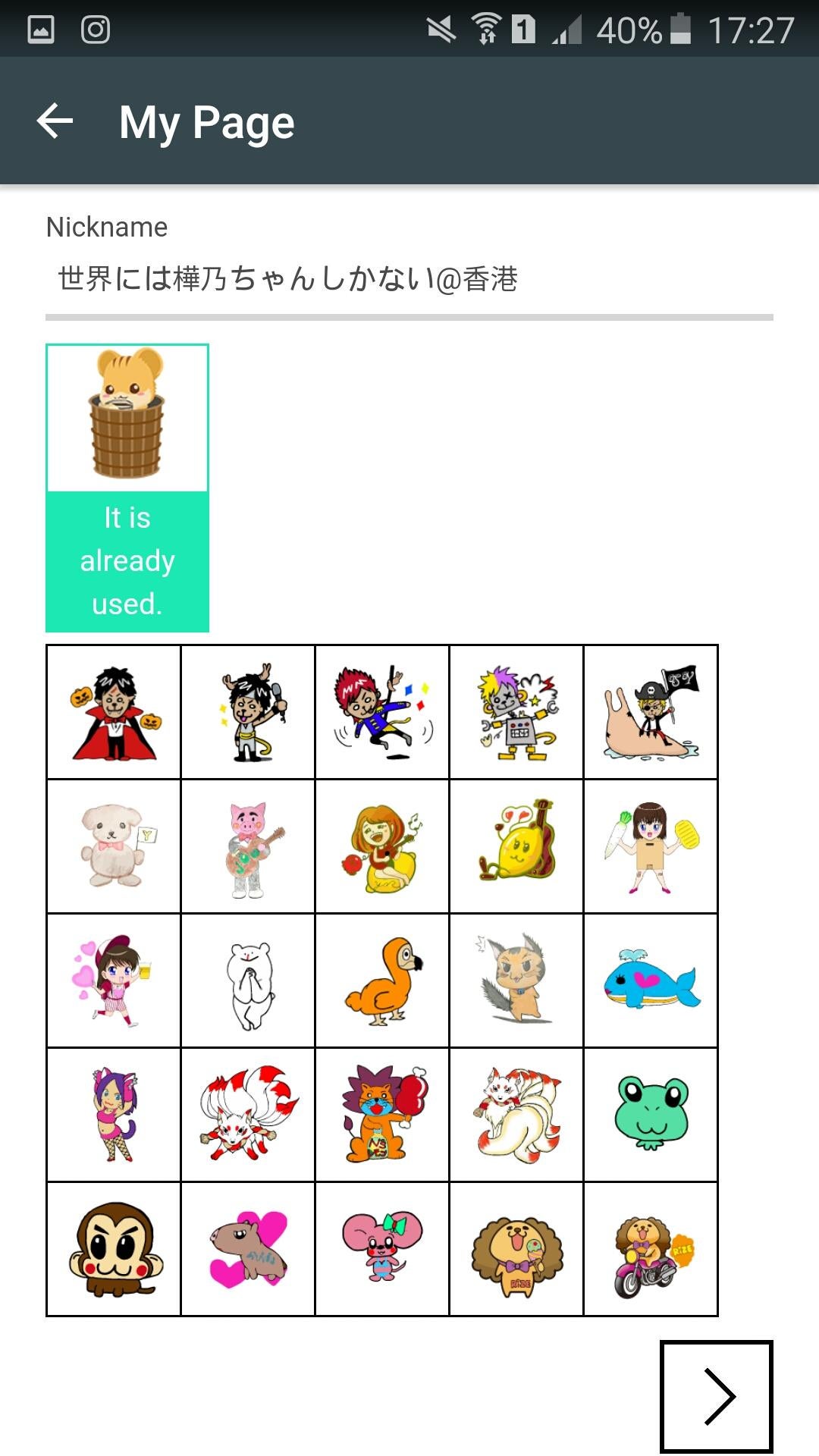Viewport: 819px width, 1456px height.
Task: Select the gray cat avatar
Action: [x=516, y=981]
